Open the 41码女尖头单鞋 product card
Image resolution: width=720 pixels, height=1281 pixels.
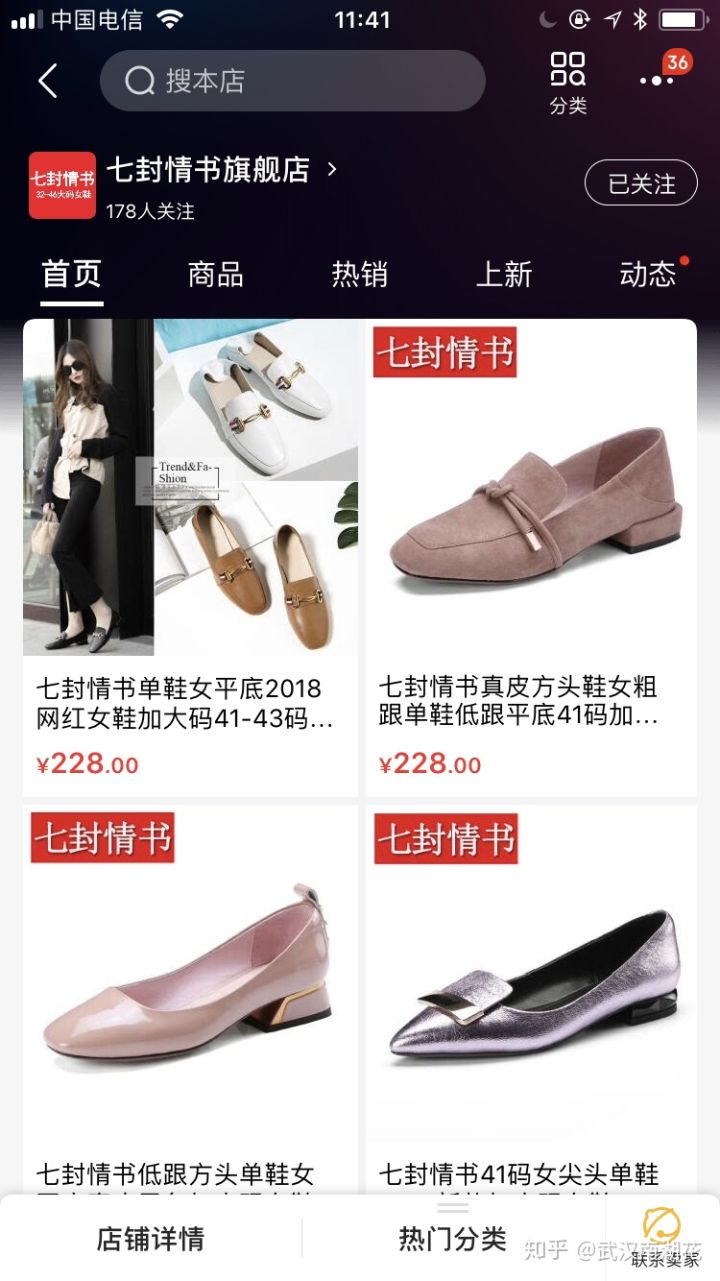(x=531, y=1000)
